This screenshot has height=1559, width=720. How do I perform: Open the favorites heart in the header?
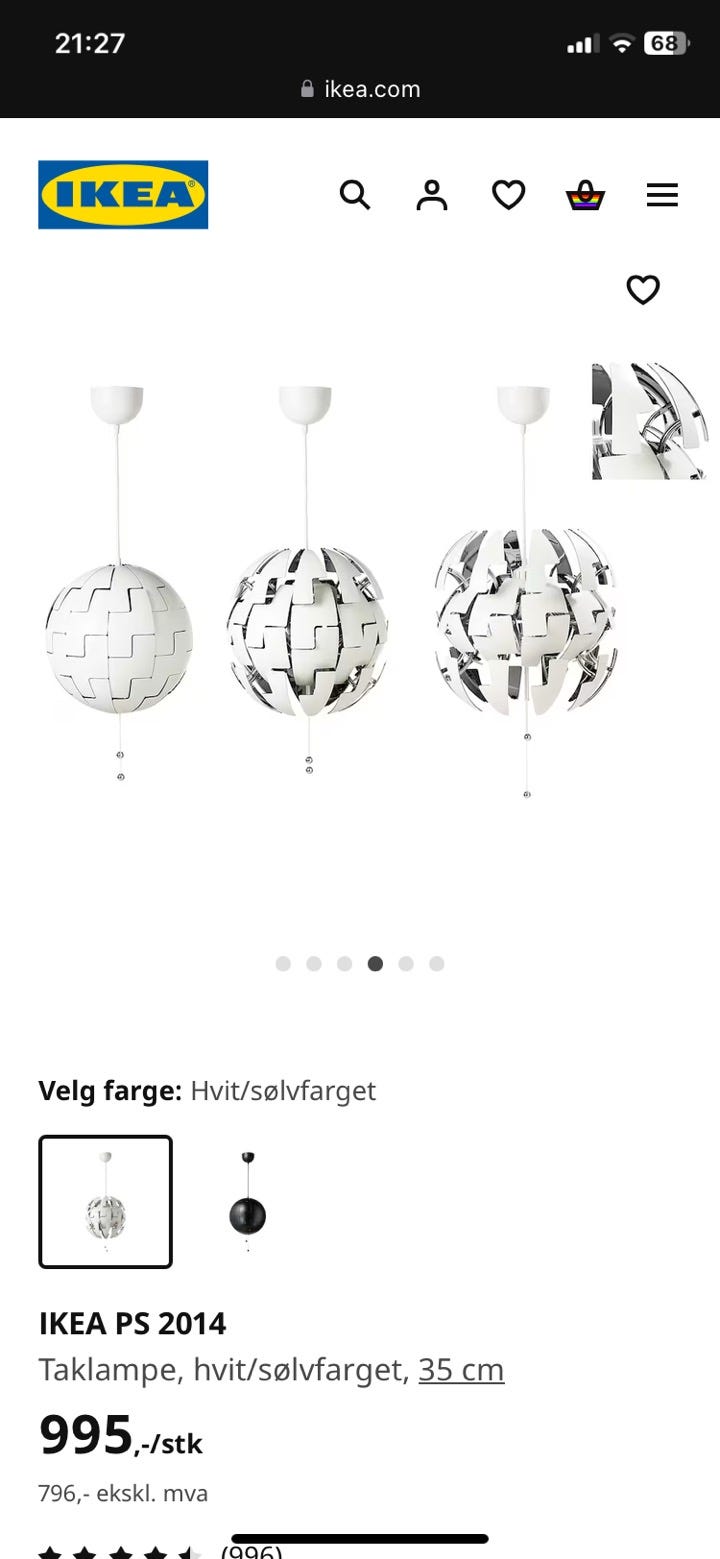508,194
